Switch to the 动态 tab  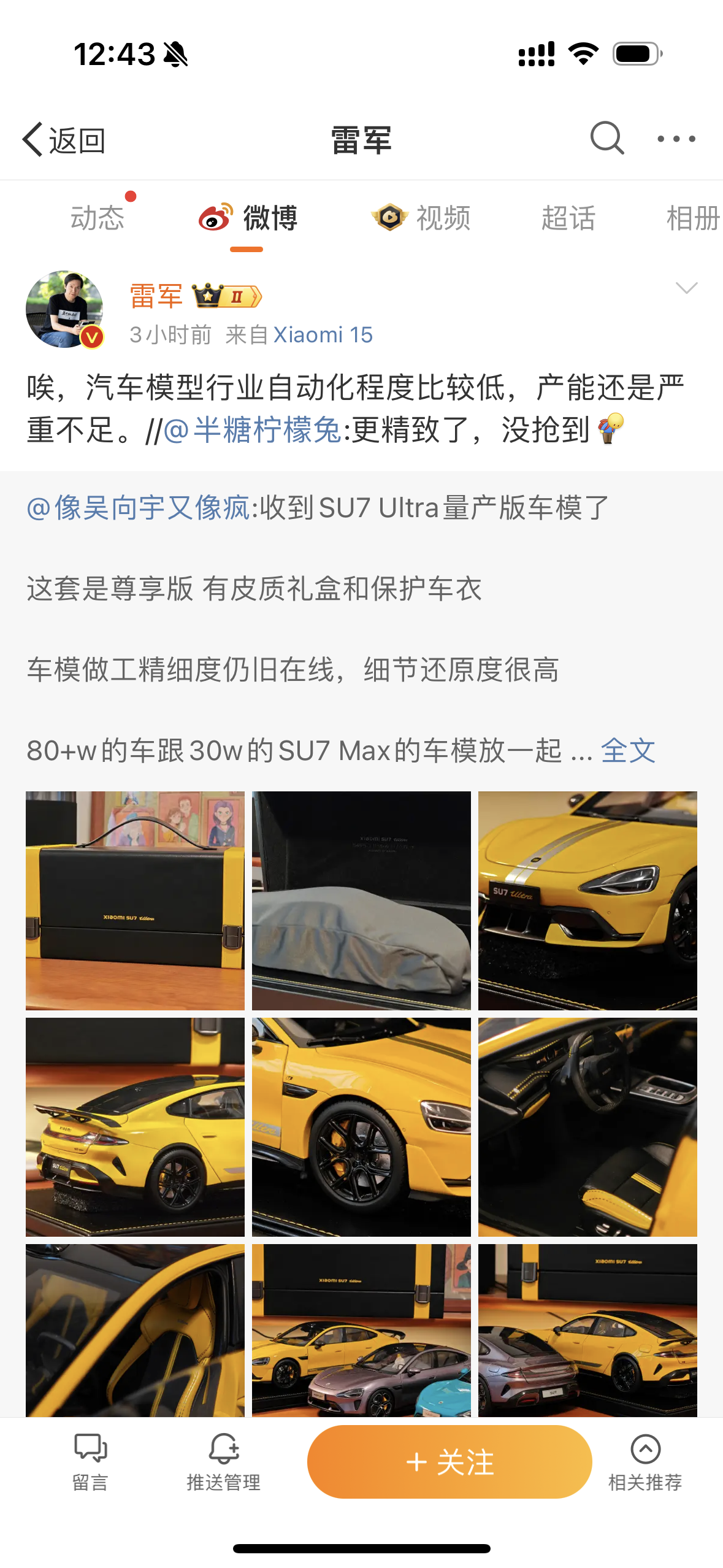(x=98, y=218)
